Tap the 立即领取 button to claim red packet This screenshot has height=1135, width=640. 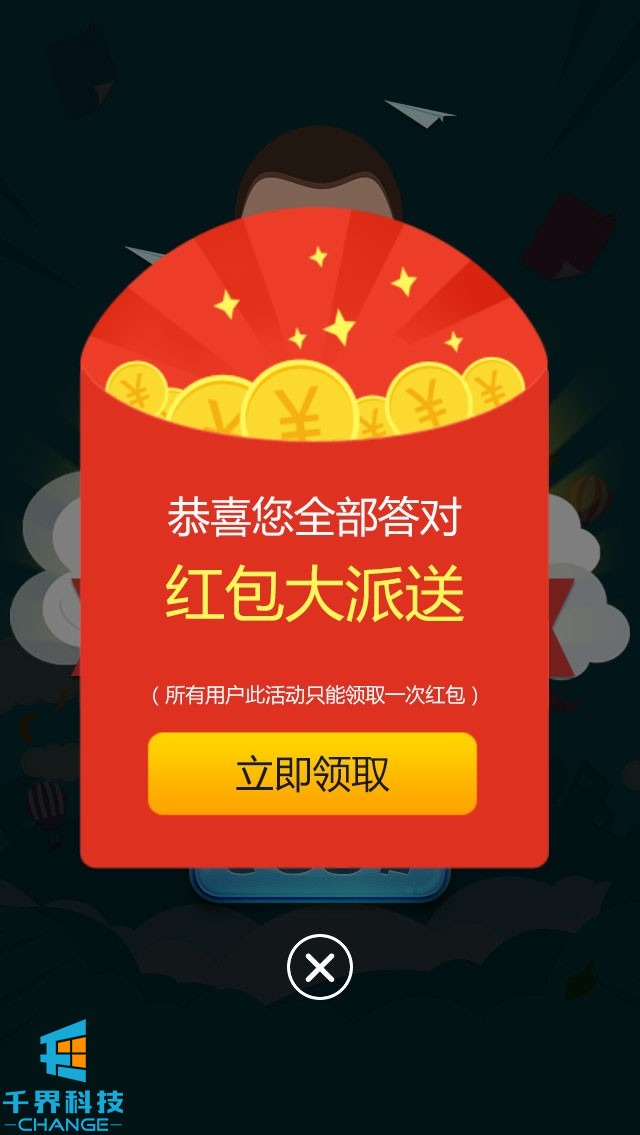coord(312,774)
